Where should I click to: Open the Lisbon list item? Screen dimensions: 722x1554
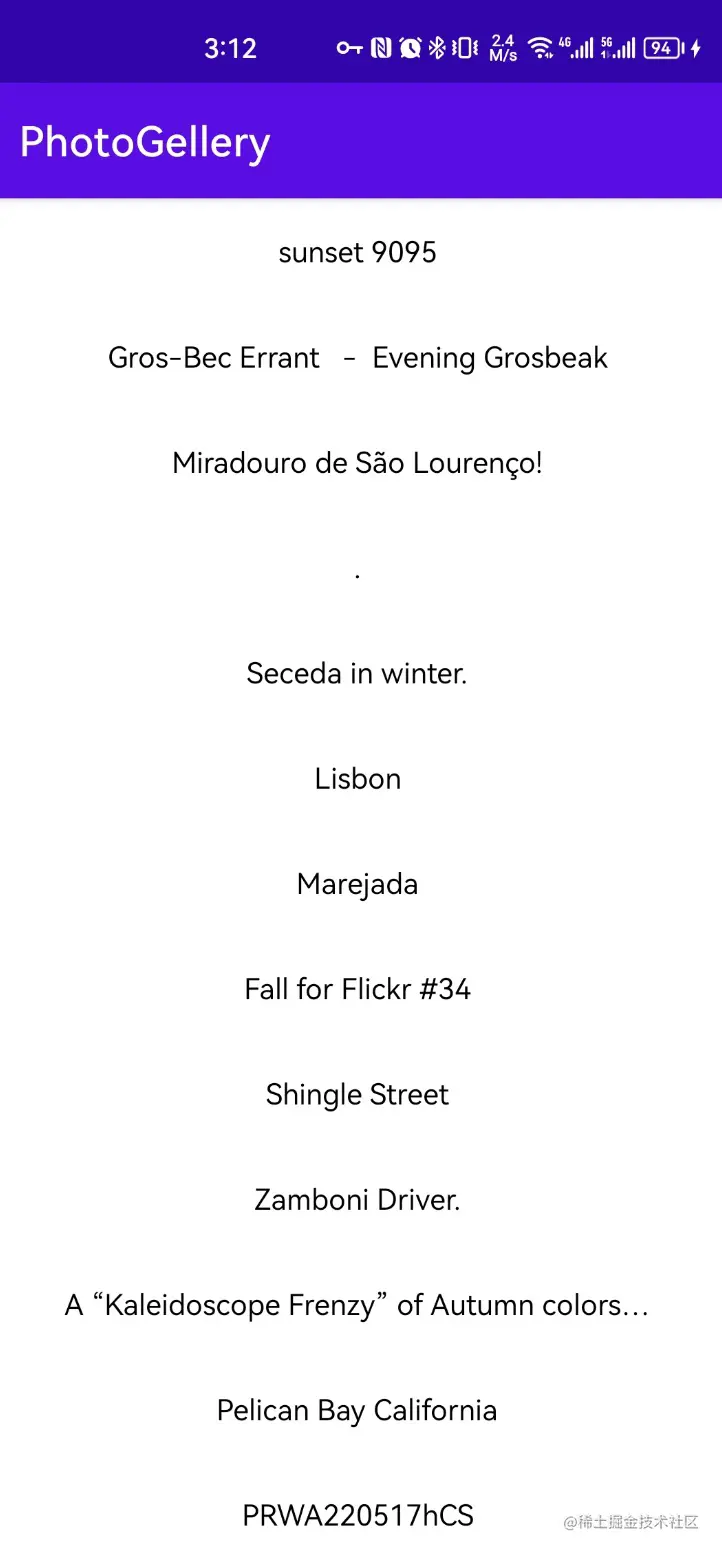(x=357, y=779)
